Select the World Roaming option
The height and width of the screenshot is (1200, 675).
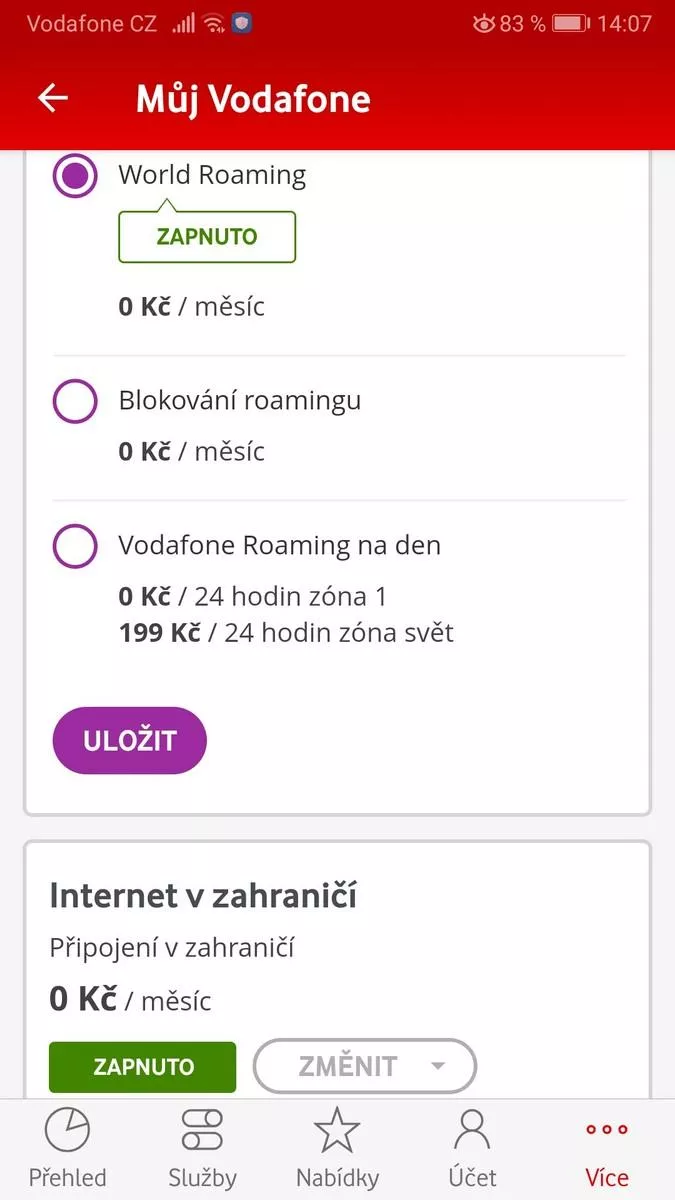[75, 175]
